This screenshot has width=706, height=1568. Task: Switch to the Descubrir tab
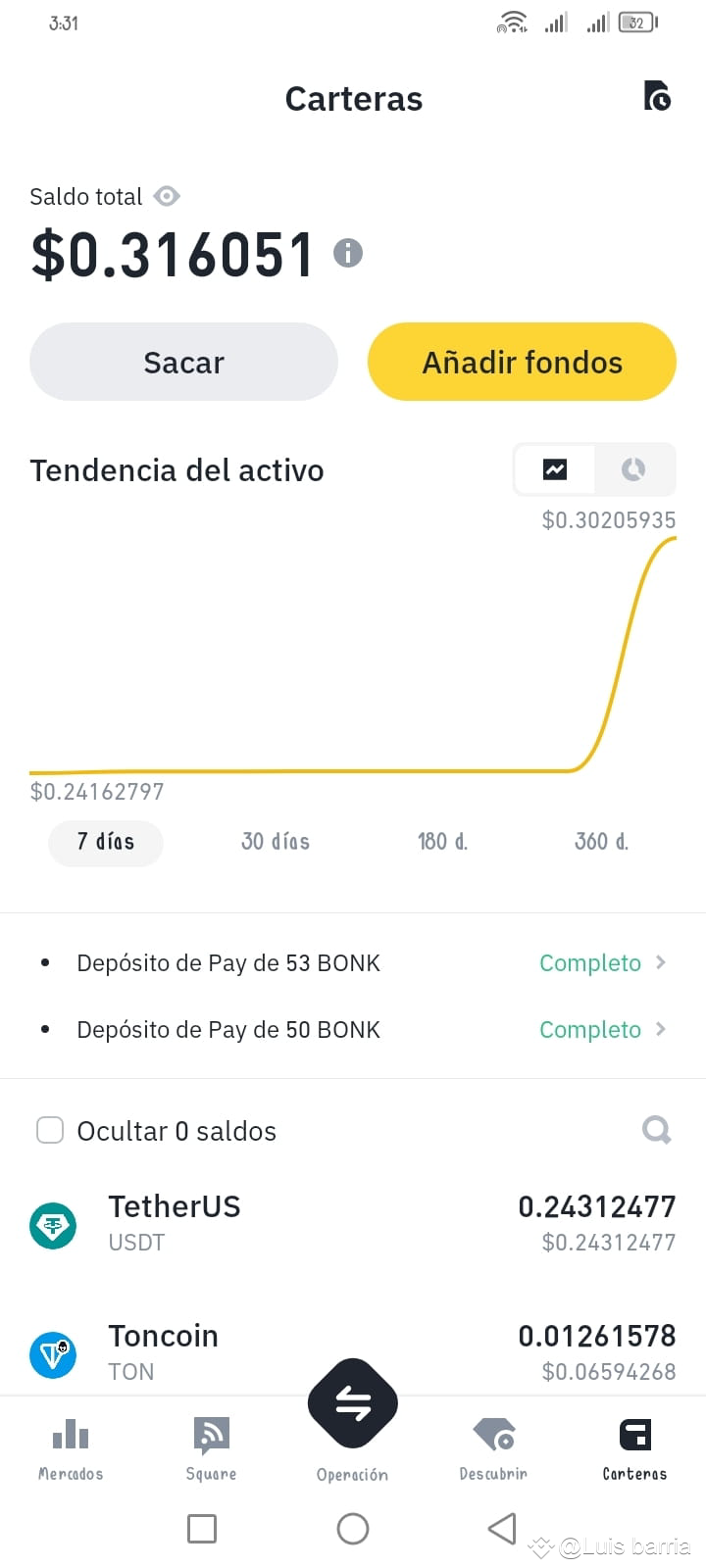[x=493, y=1448]
